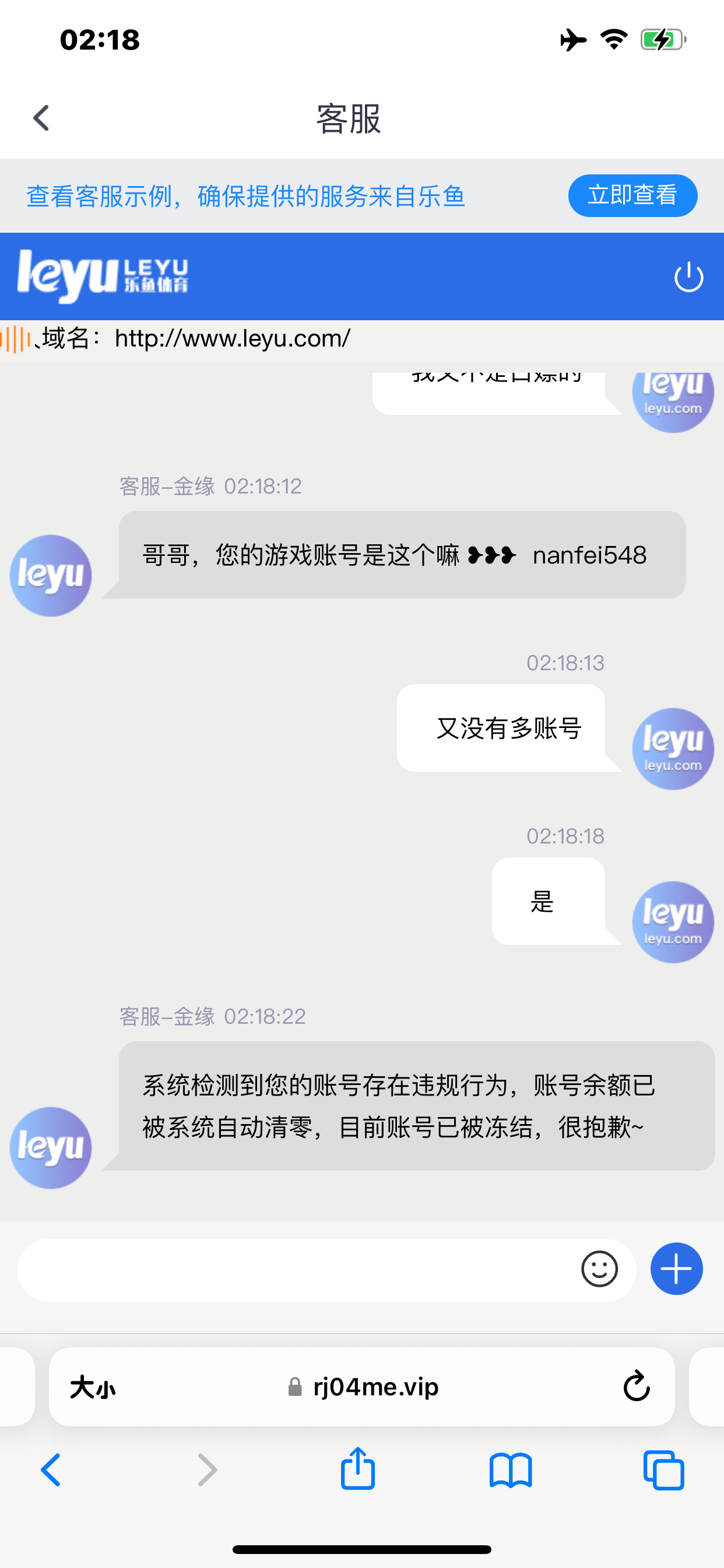This screenshot has width=724, height=1568.
Task: Navigate back using Safari's back arrow
Action: [51, 1470]
